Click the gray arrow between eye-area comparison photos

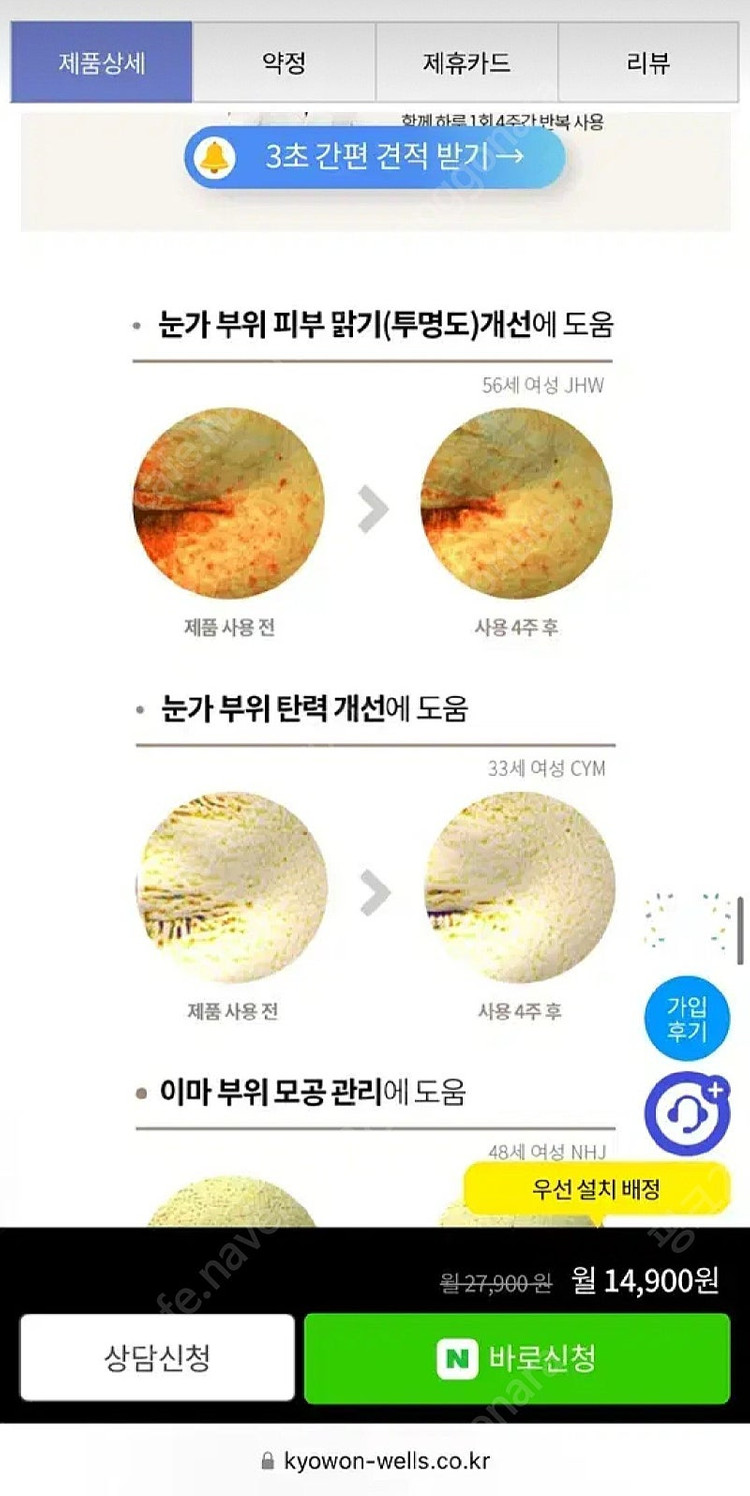point(375,505)
